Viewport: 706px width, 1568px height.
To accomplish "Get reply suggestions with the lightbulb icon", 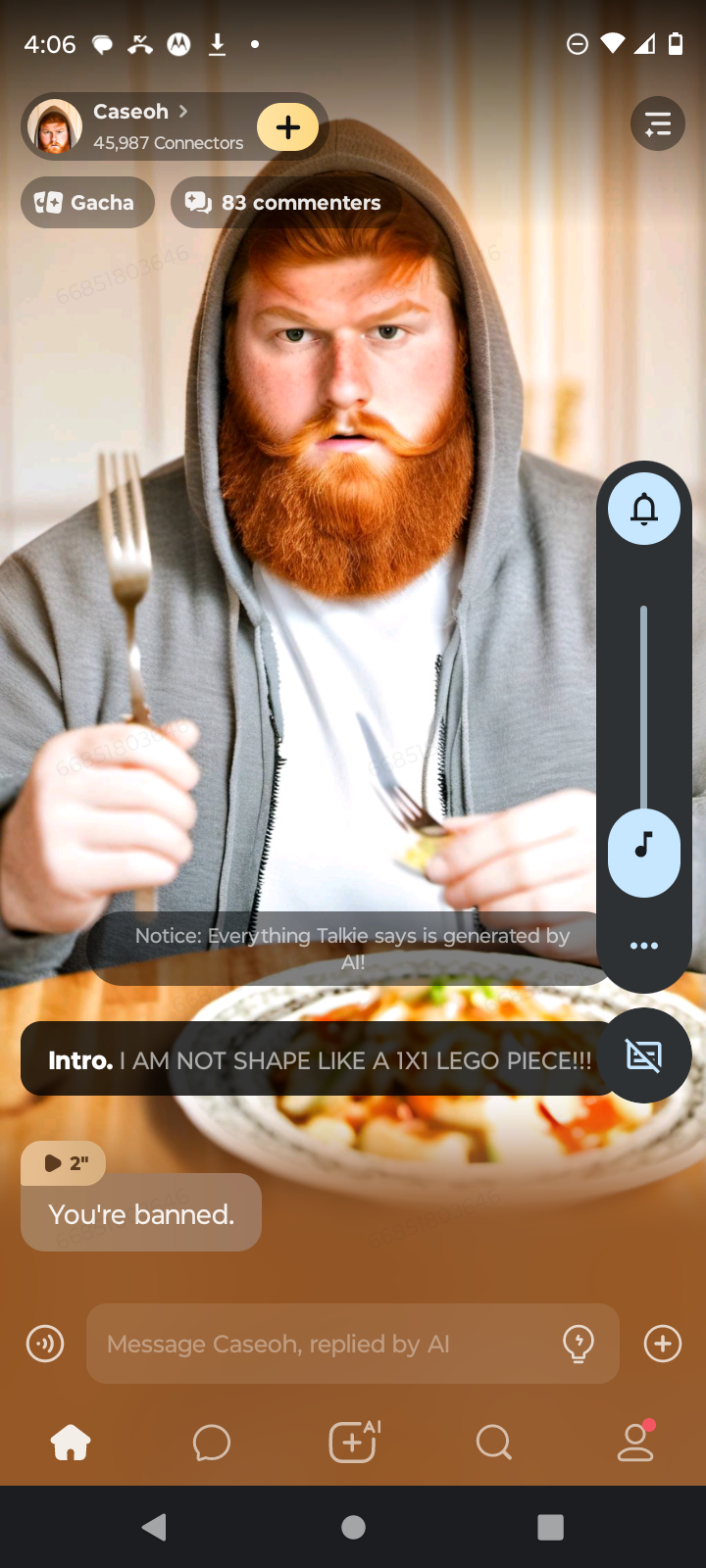I will tap(579, 1344).
